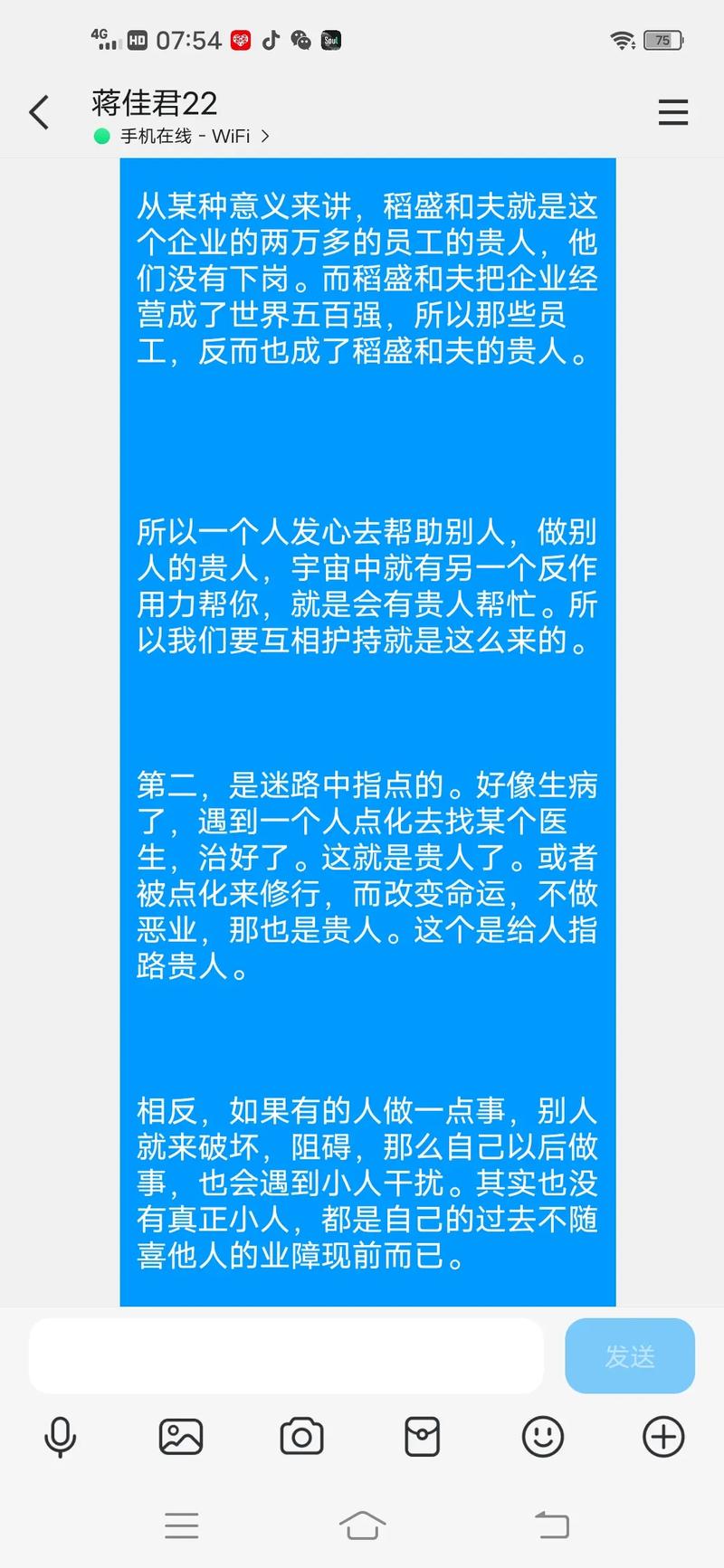
Task: Tap the battery level indicator
Action: (x=662, y=40)
